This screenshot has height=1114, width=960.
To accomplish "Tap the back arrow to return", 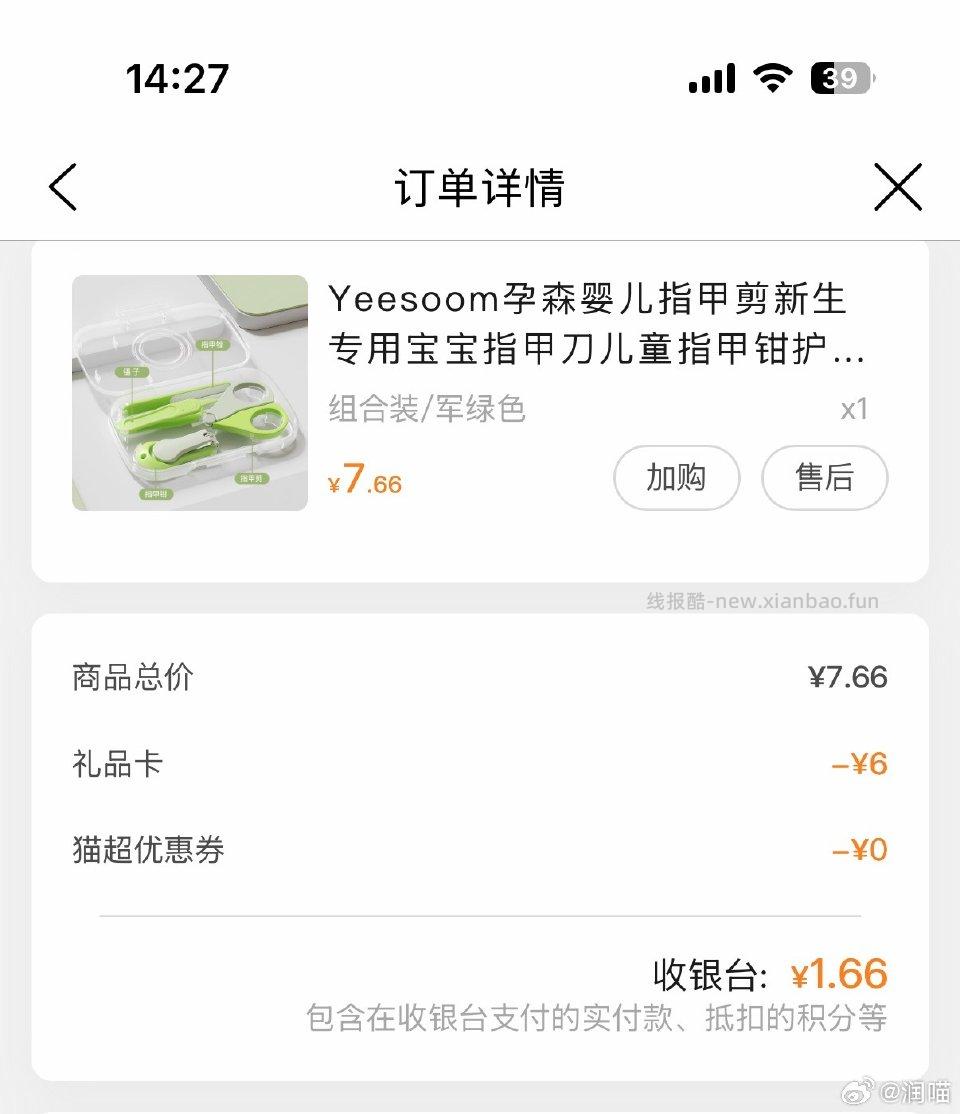I will [62, 186].
